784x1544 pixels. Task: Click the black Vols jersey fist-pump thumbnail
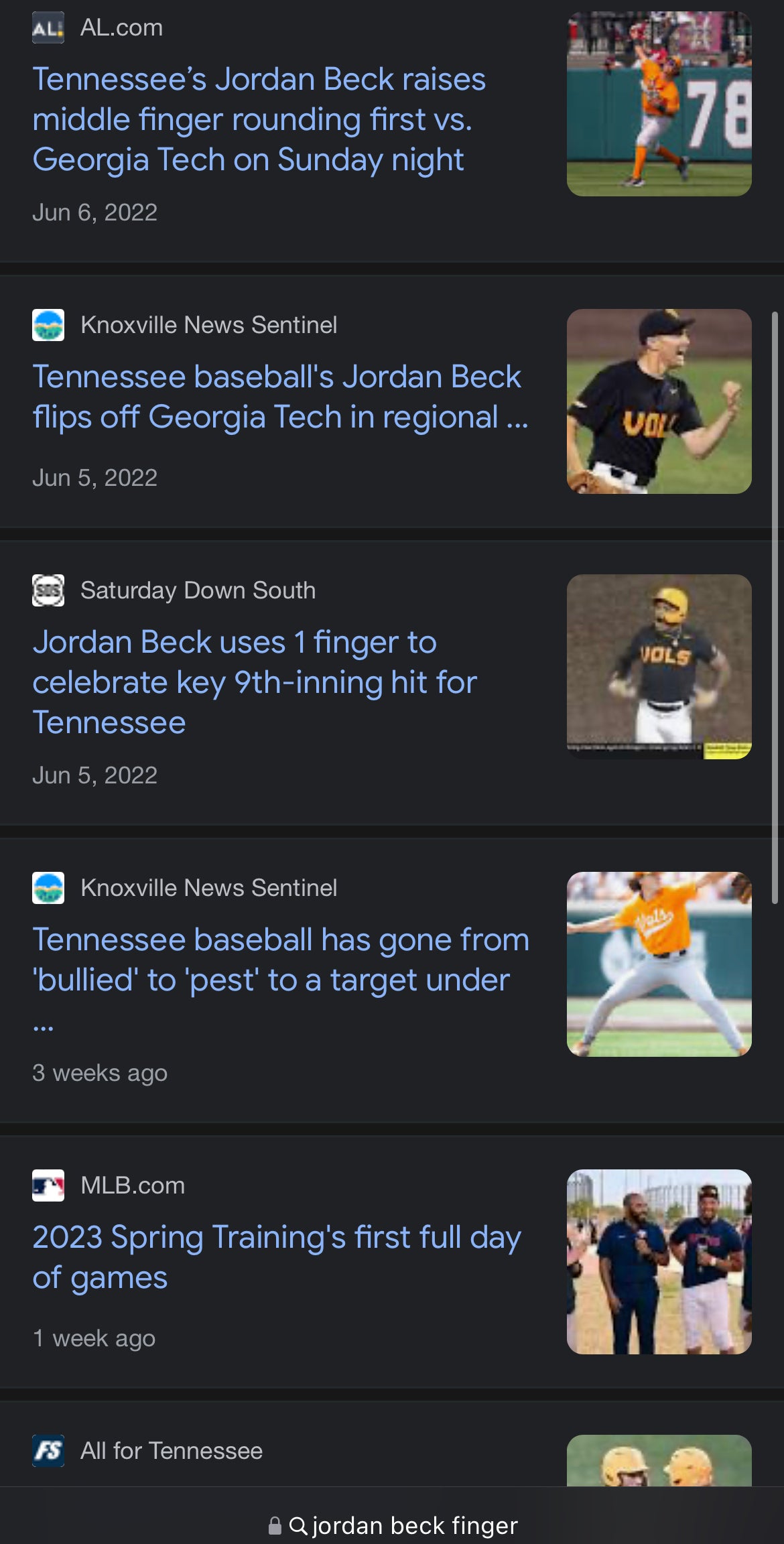[x=659, y=402]
